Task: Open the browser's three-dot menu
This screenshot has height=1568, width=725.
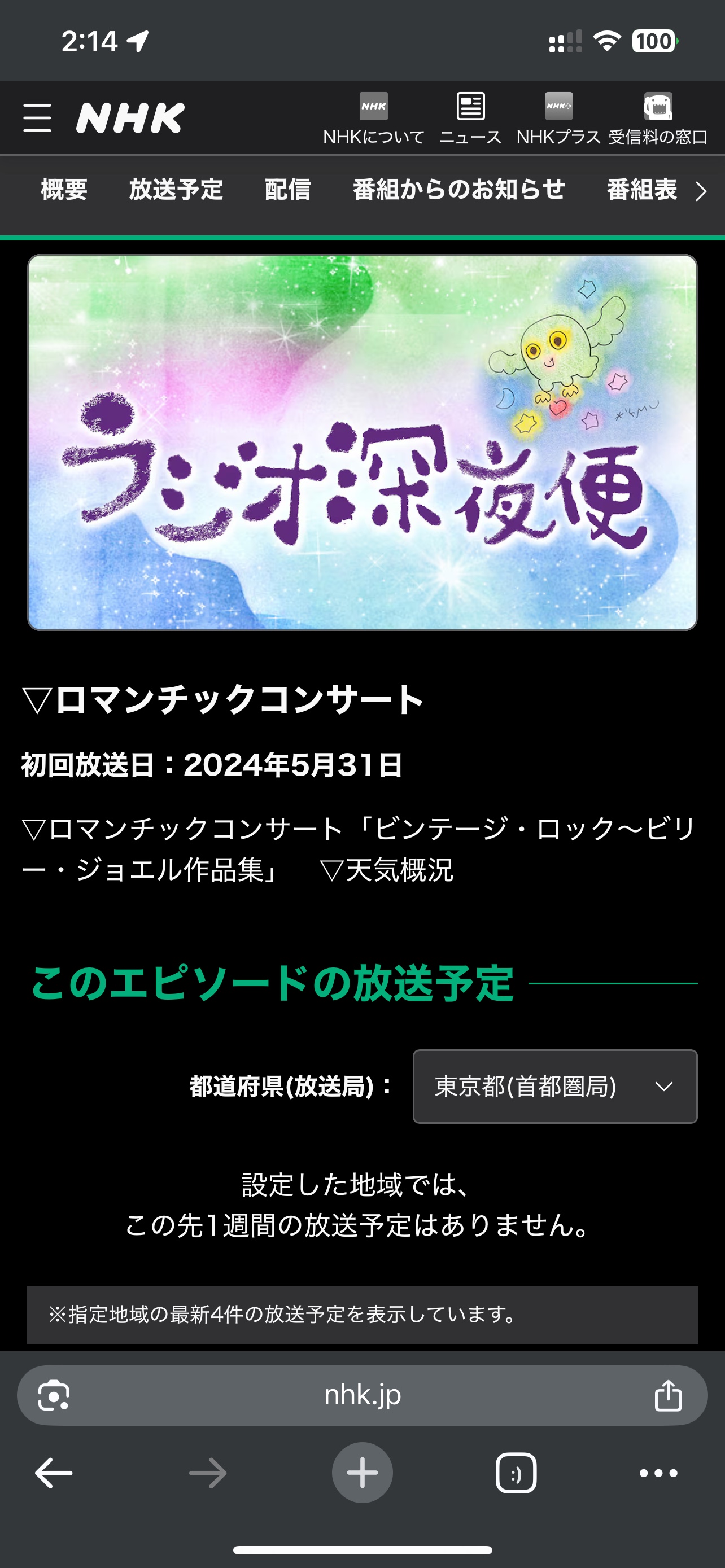Action: click(658, 1473)
